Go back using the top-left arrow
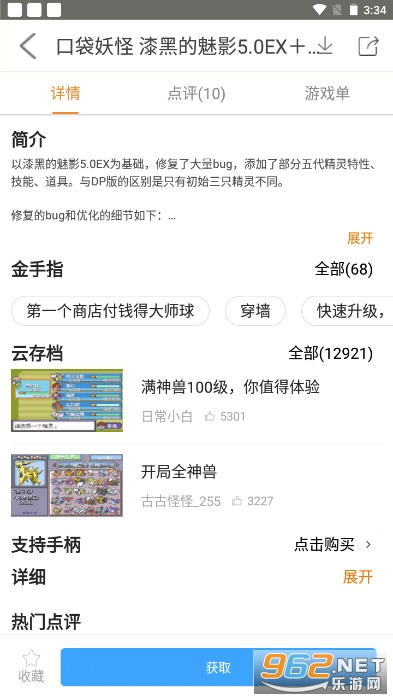393x700 pixels. [x=28, y=46]
